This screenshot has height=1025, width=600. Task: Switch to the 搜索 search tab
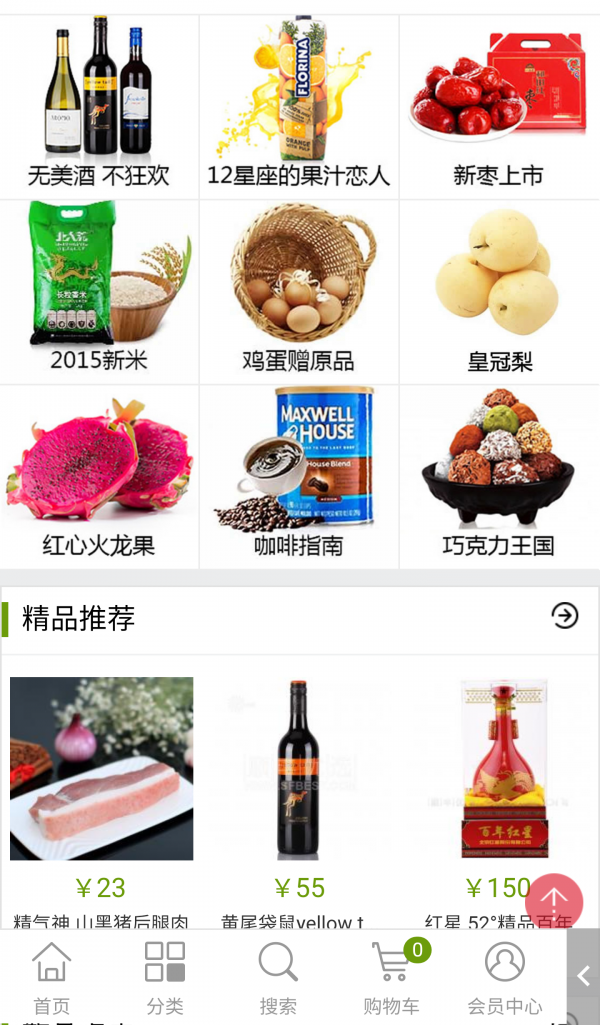(278, 978)
